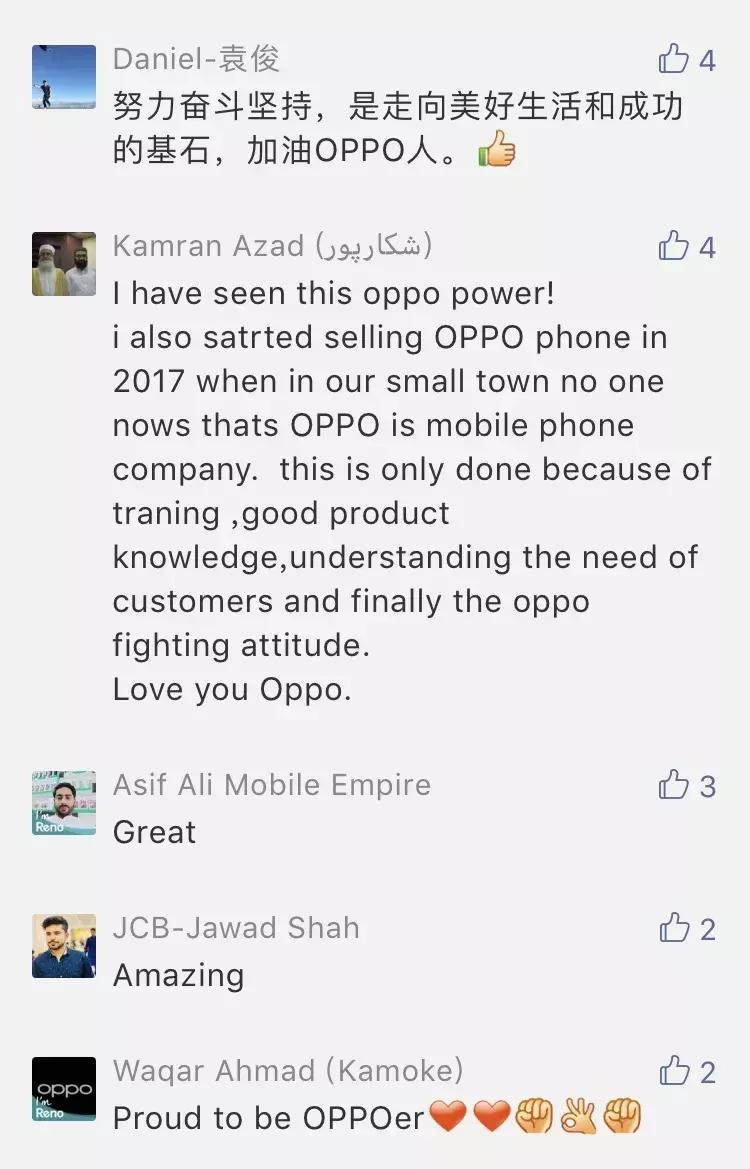750x1169 pixels.
Task: Open Kamran Azad's profile avatar
Action: pyautogui.click(x=64, y=264)
